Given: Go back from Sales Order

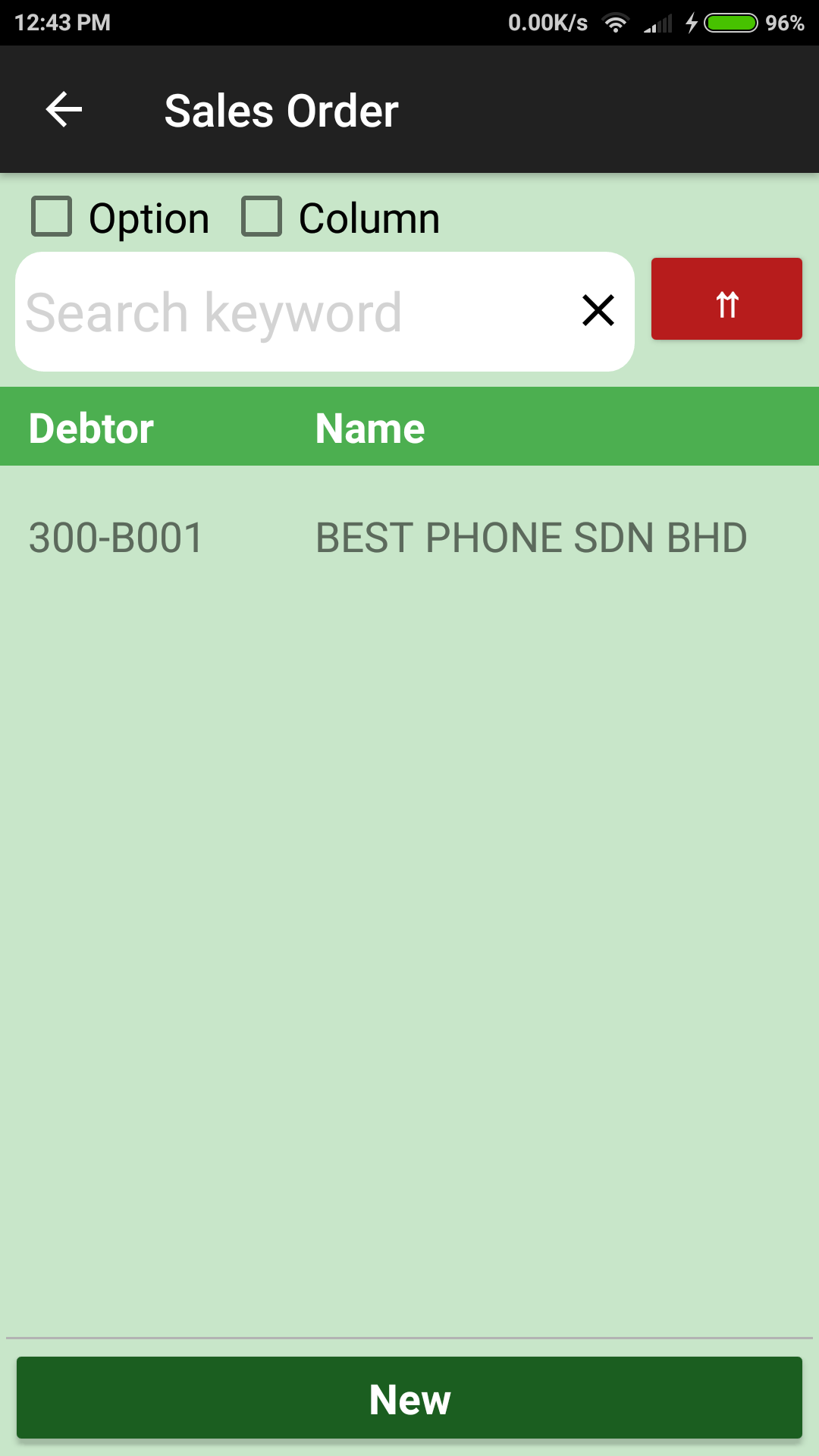Looking at the screenshot, I should point(64,110).
